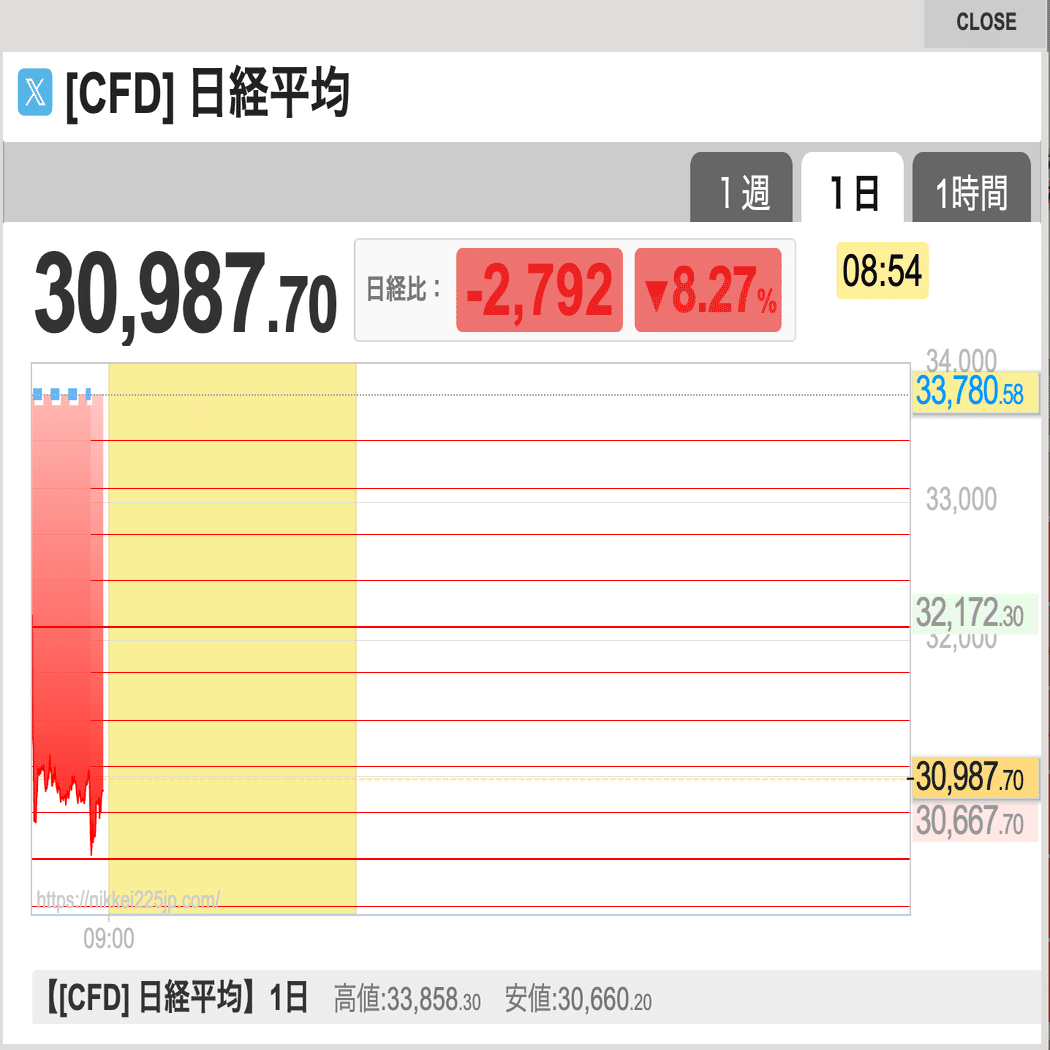The width and height of the screenshot is (1050, 1050).
Task: Select the 1日 chart tab
Action: coord(853,190)
